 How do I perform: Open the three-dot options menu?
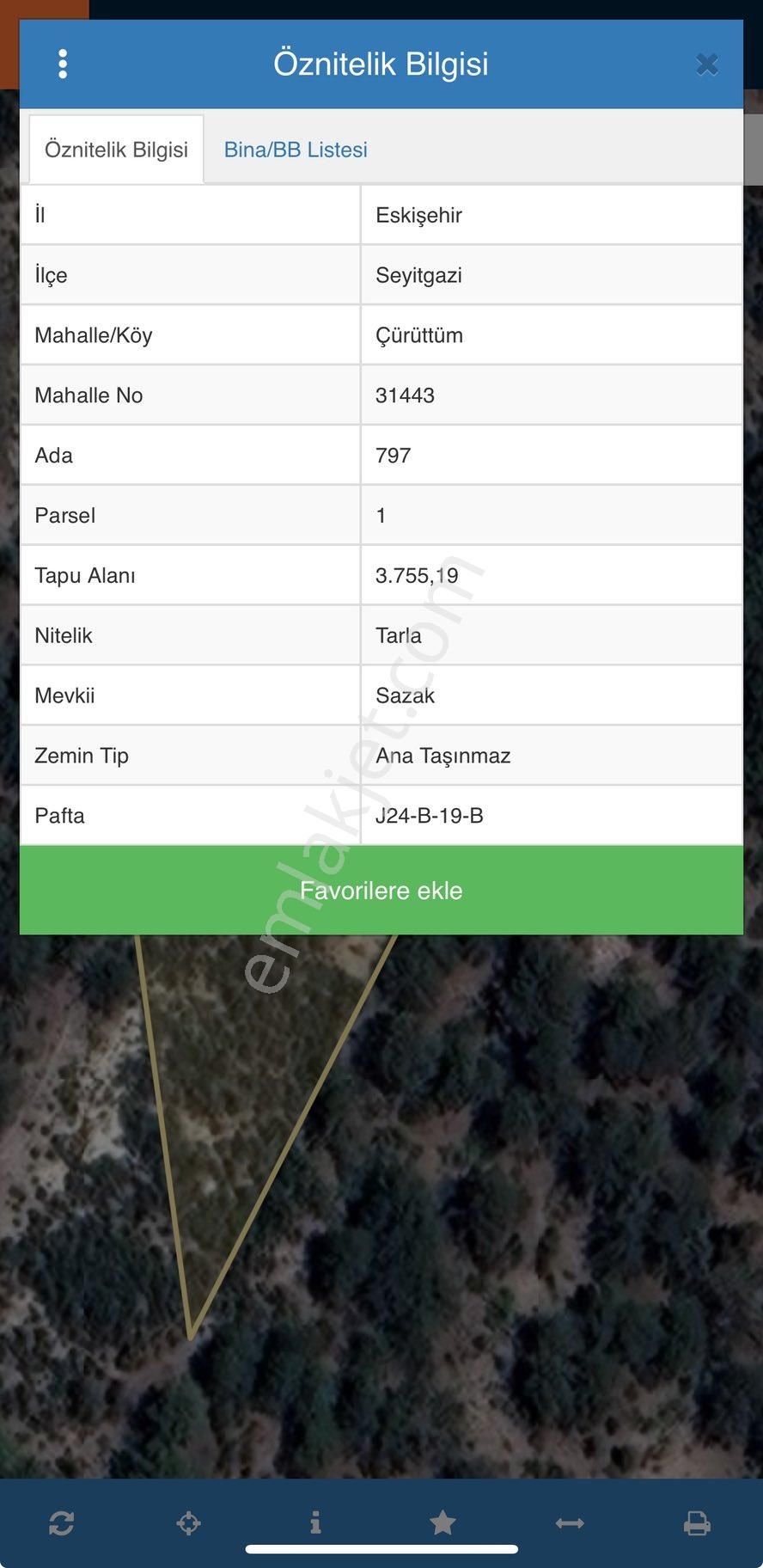point(63,64)
